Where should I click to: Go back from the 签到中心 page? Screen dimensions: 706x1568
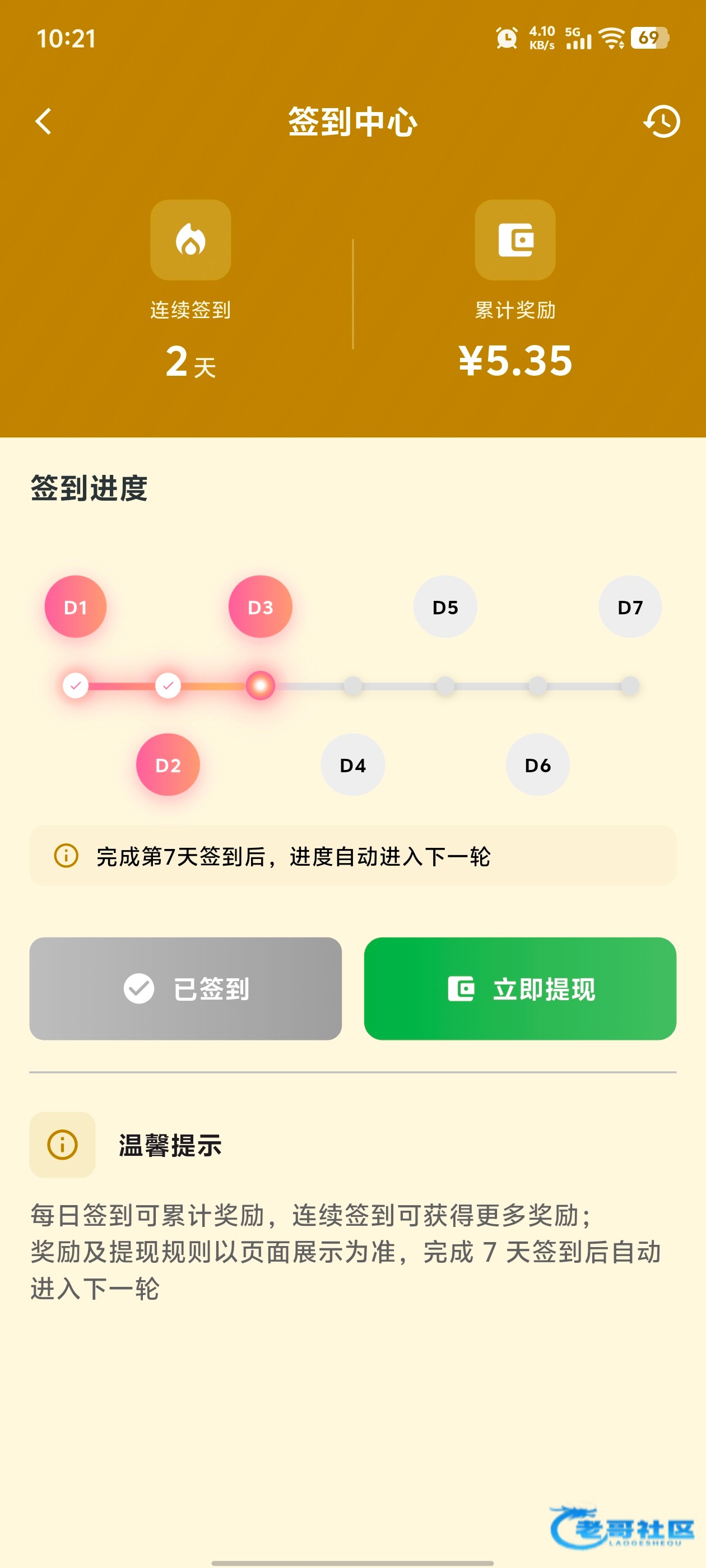click(x=43, y=121)
